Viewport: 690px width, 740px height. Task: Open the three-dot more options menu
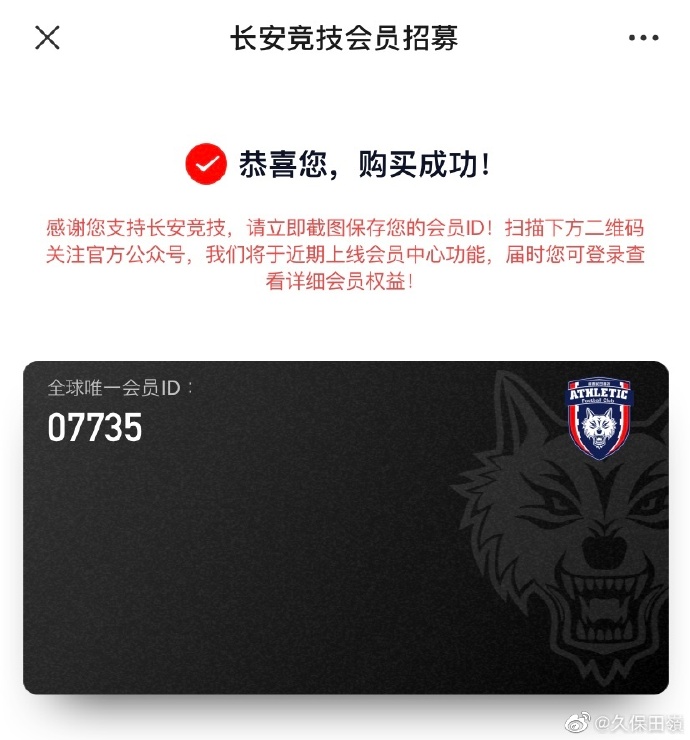pyautogui.click(x=643, y=38)
